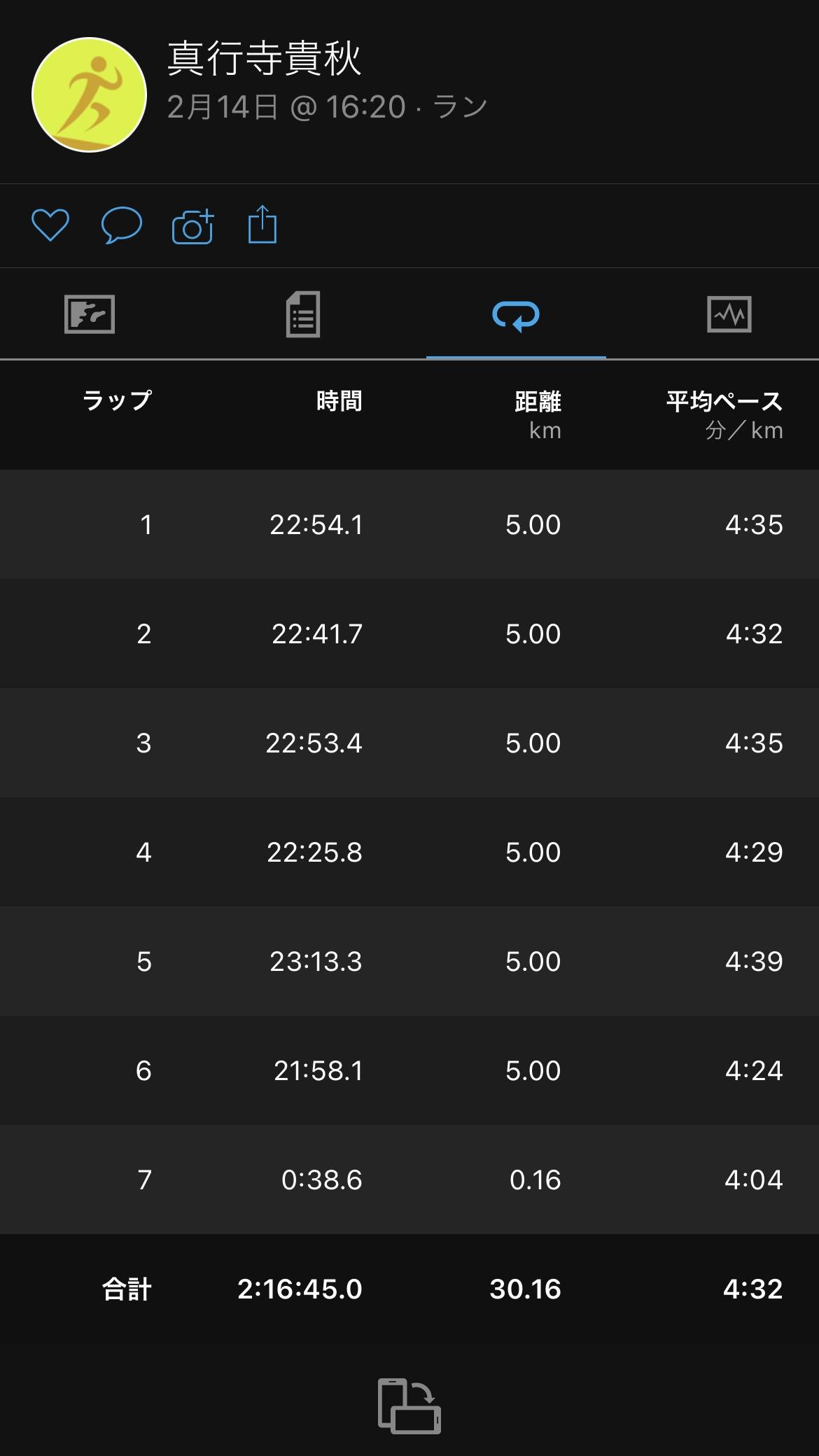Add a photo with the camera icon
The height and width of the screenshot is (1456, 819).
coord(192,226)
